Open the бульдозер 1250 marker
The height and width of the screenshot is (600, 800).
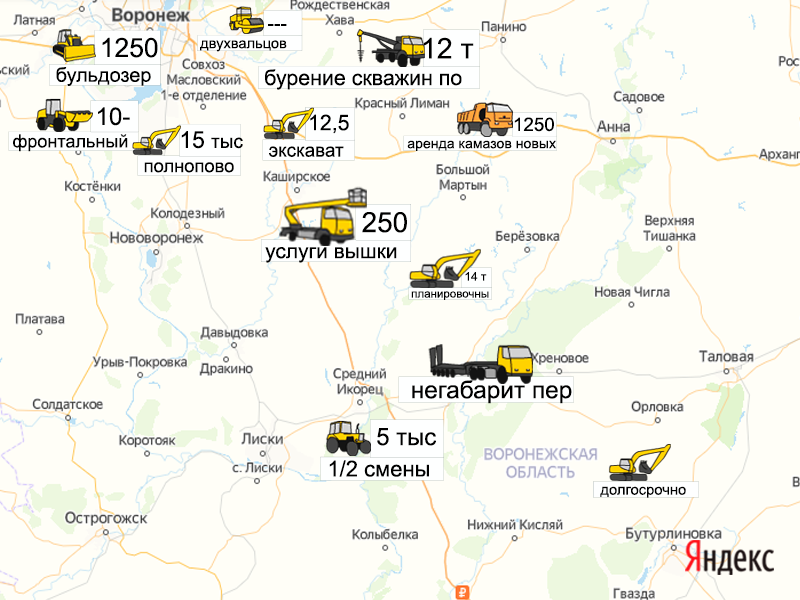point(74,46)
